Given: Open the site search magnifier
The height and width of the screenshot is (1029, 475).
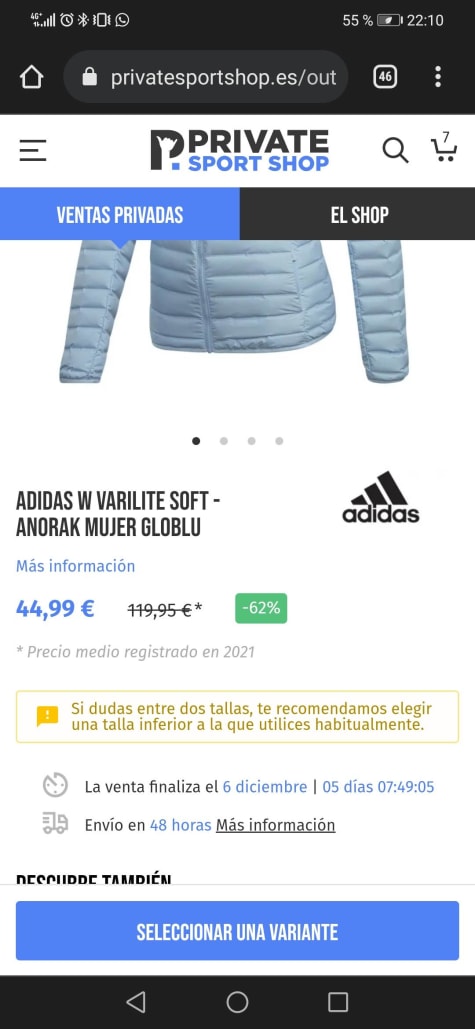Looking at the screenshot, I should tap(395, 150).
